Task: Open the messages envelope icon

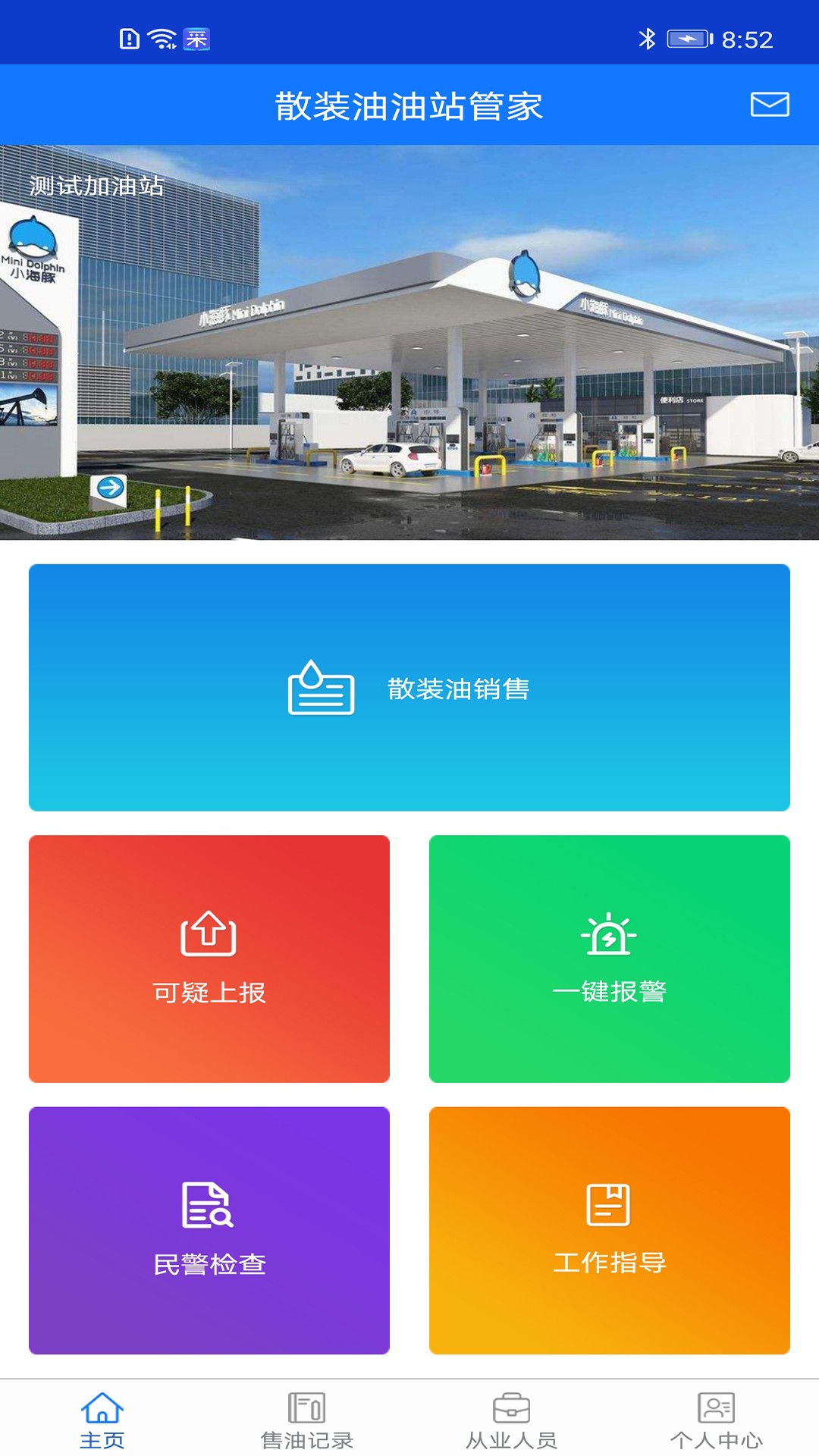Action: [x=770, y=105]
